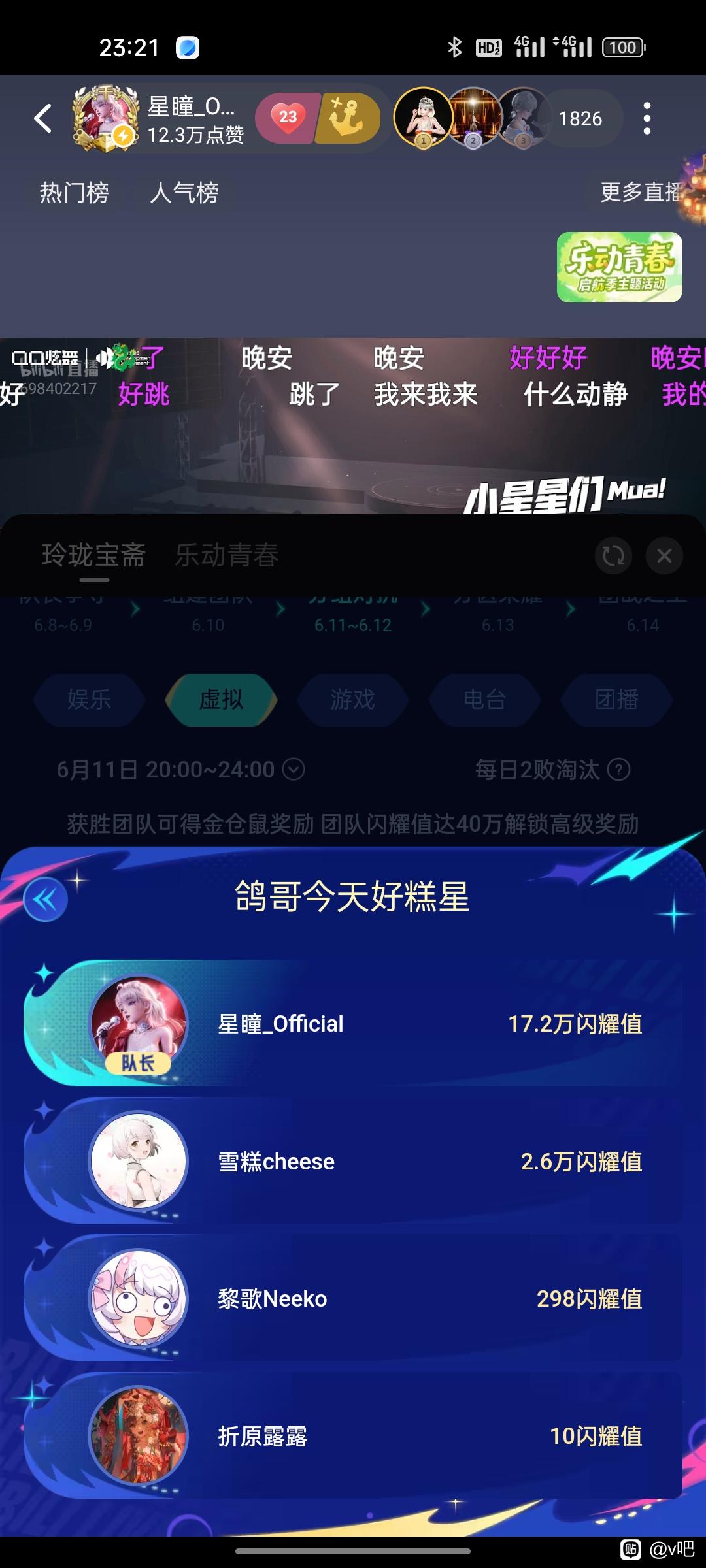Refresh the activity panel
Screen dimensions: 706x1568
click(x=613, y=556)
